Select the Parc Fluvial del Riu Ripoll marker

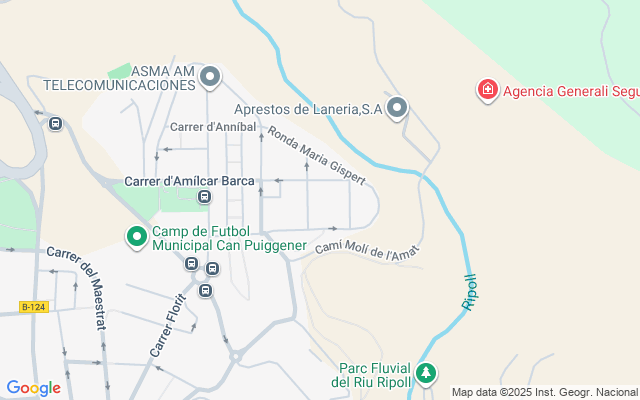[427, 374]
